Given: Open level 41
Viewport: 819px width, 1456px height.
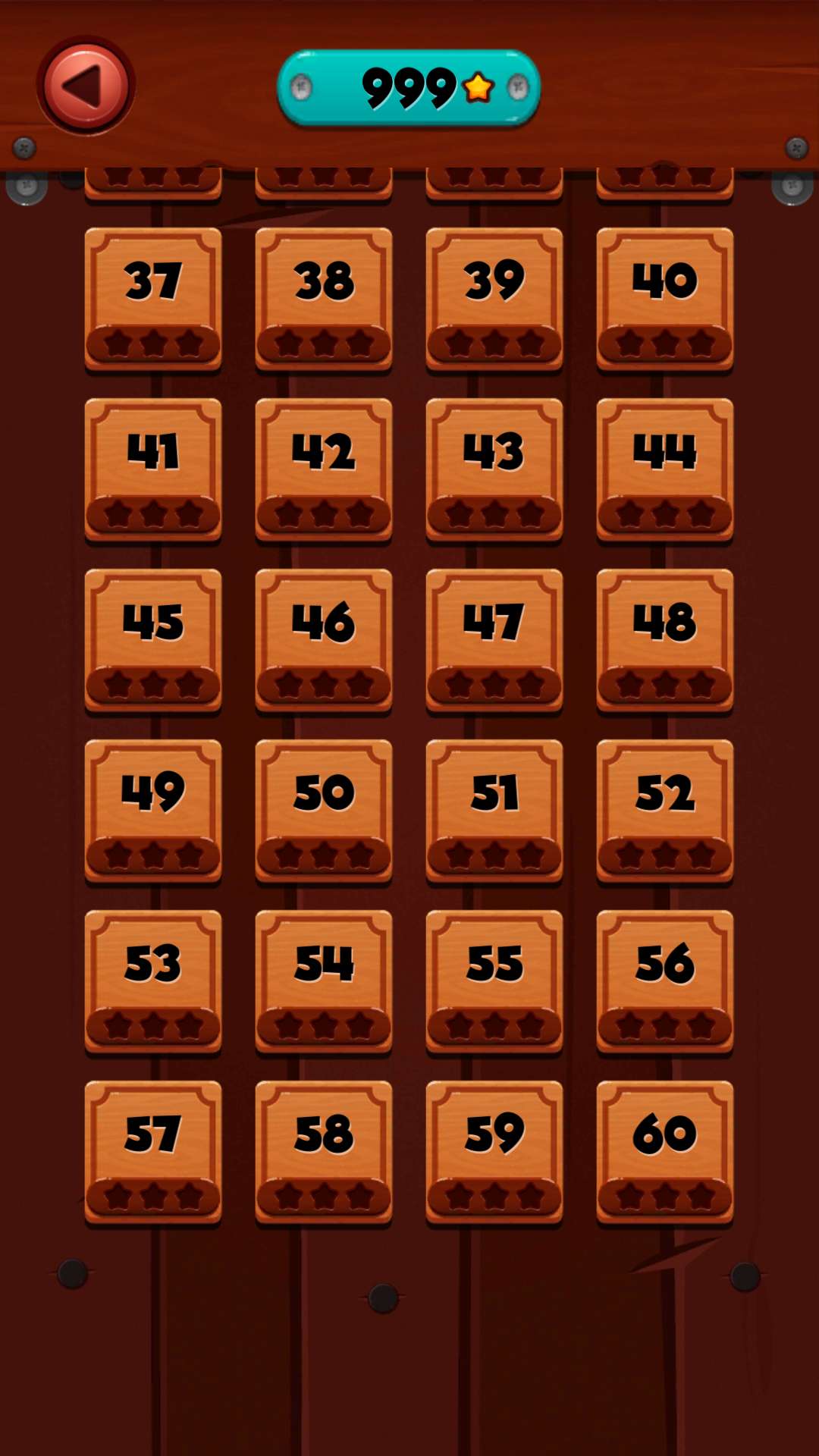Looking at the screenshot, I should (x=153, y=468).
